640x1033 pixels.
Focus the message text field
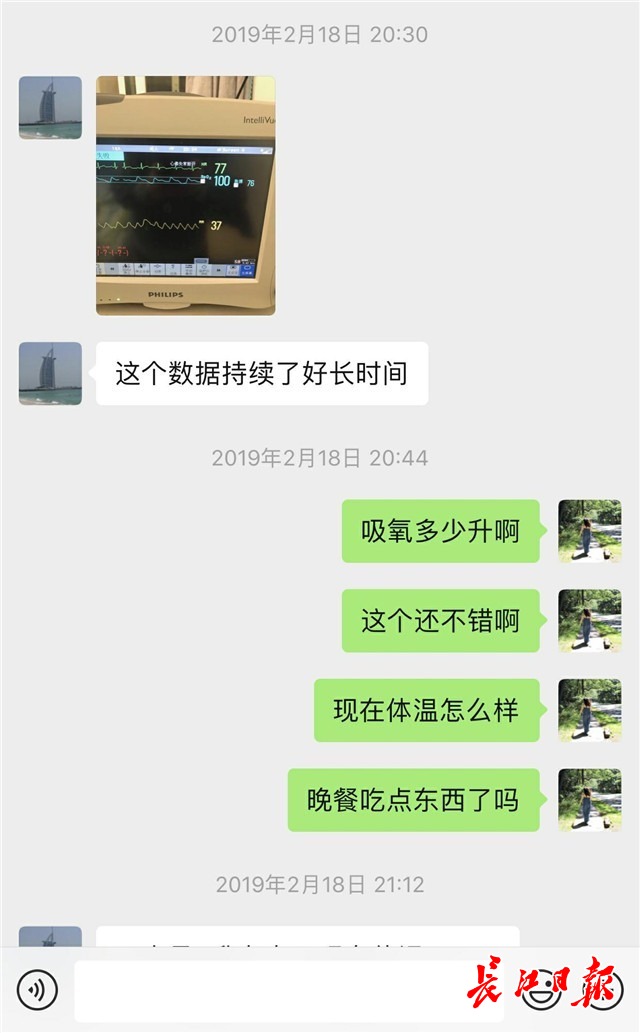click(289, 990)
